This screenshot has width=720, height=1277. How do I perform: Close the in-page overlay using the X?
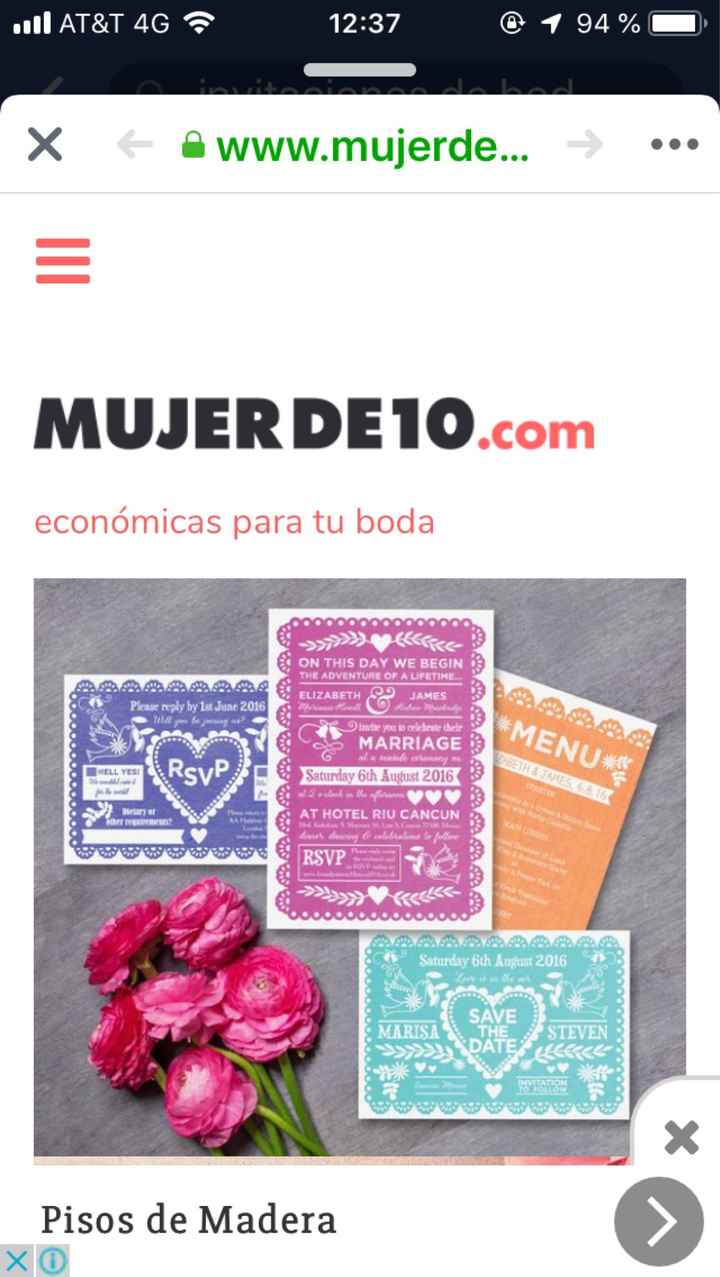pos(681,1138)
